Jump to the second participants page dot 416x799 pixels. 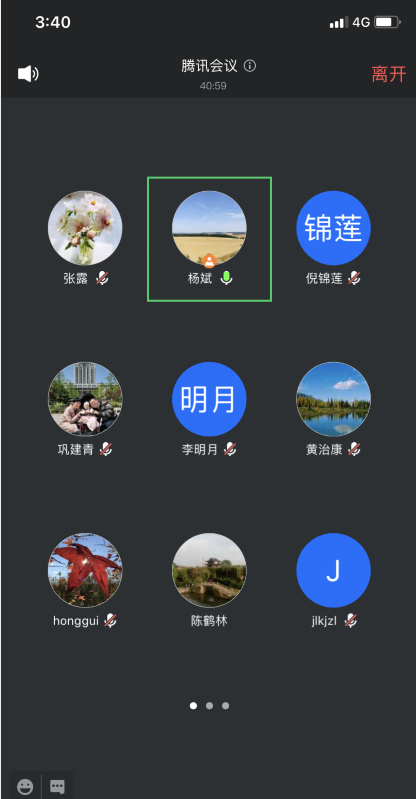[x=209, y=706]
